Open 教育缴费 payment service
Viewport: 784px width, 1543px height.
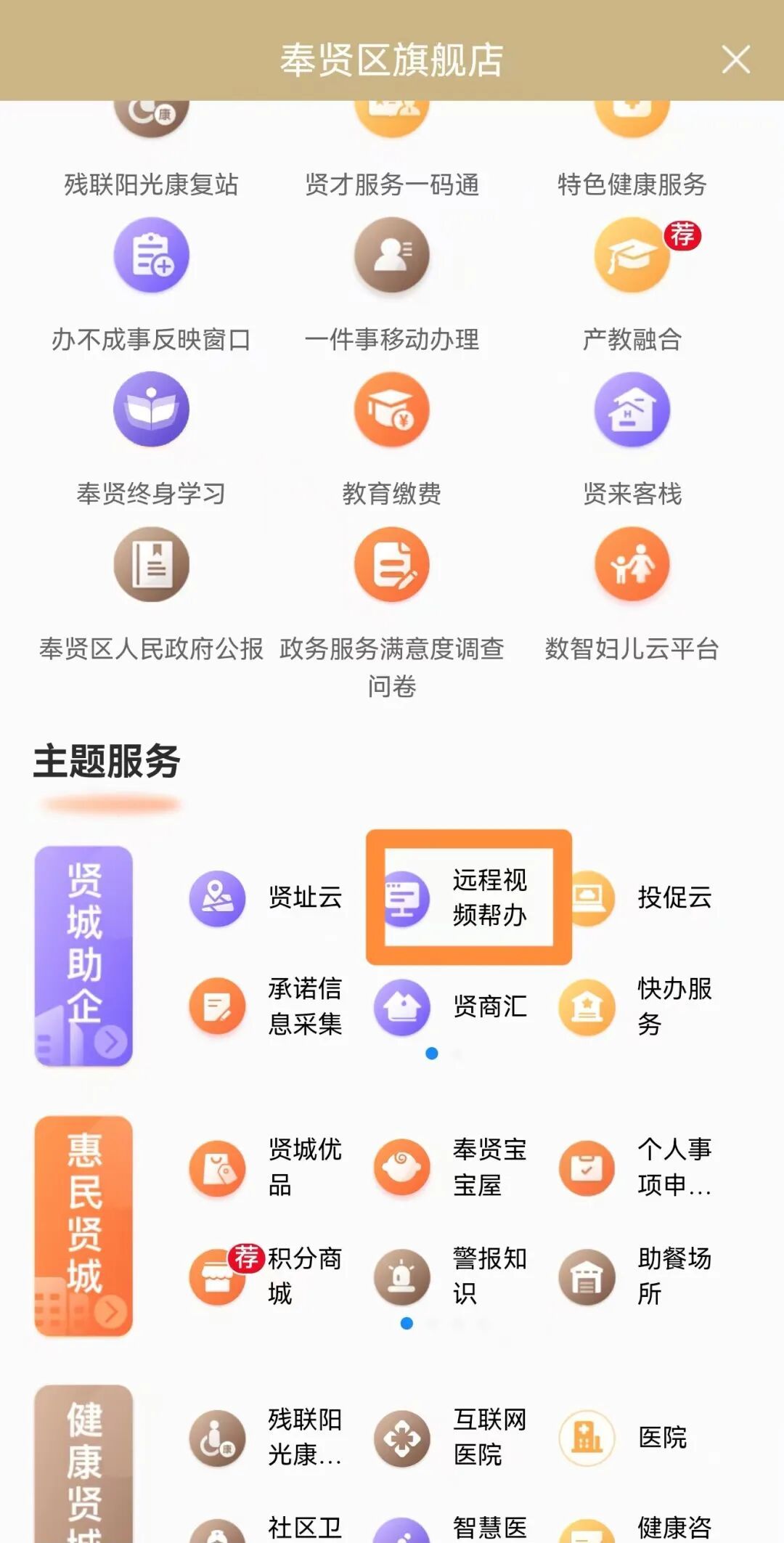(392, 410)
